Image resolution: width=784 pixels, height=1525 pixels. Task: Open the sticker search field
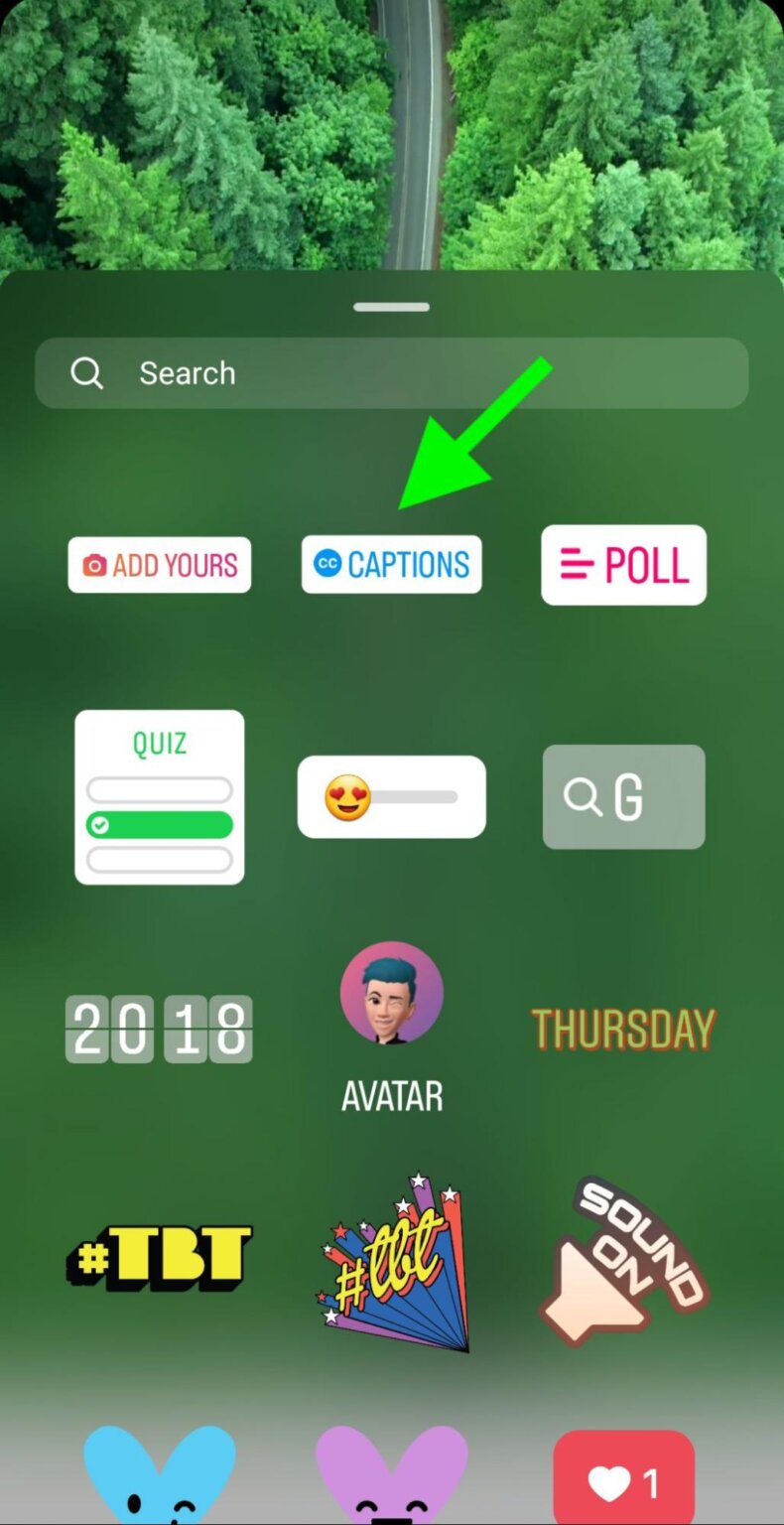click(x=391, y=373)
